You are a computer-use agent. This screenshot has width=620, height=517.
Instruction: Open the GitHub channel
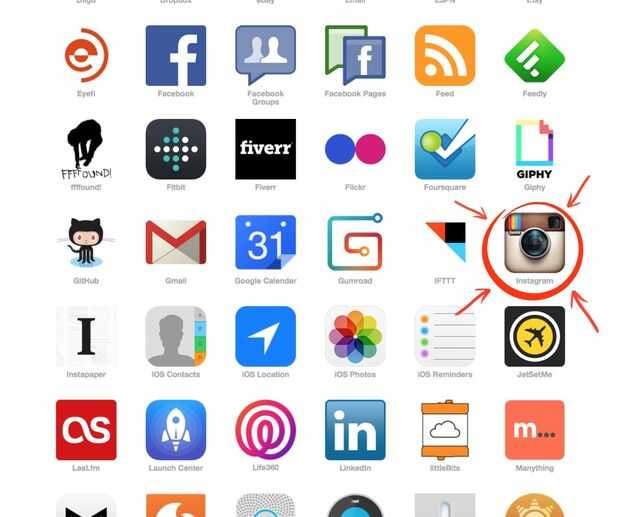[86, 243]
